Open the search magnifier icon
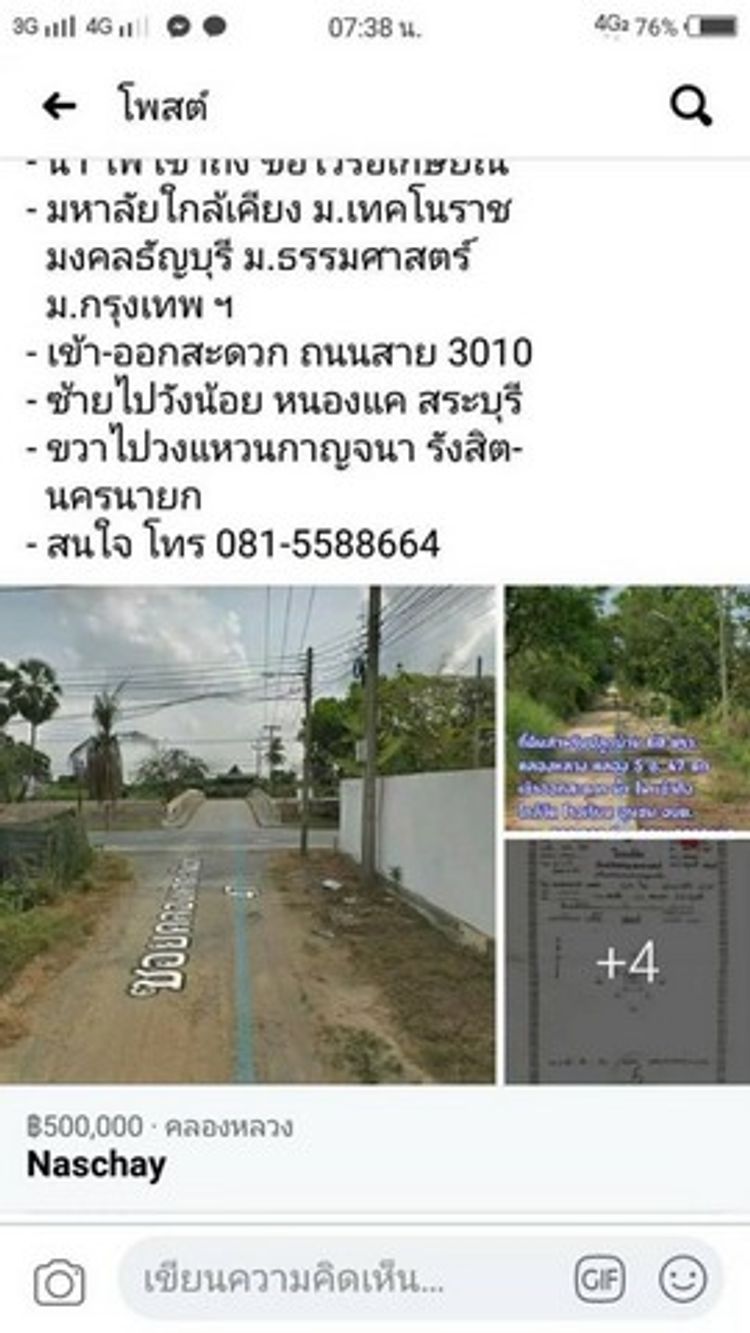 pos(691,106)
